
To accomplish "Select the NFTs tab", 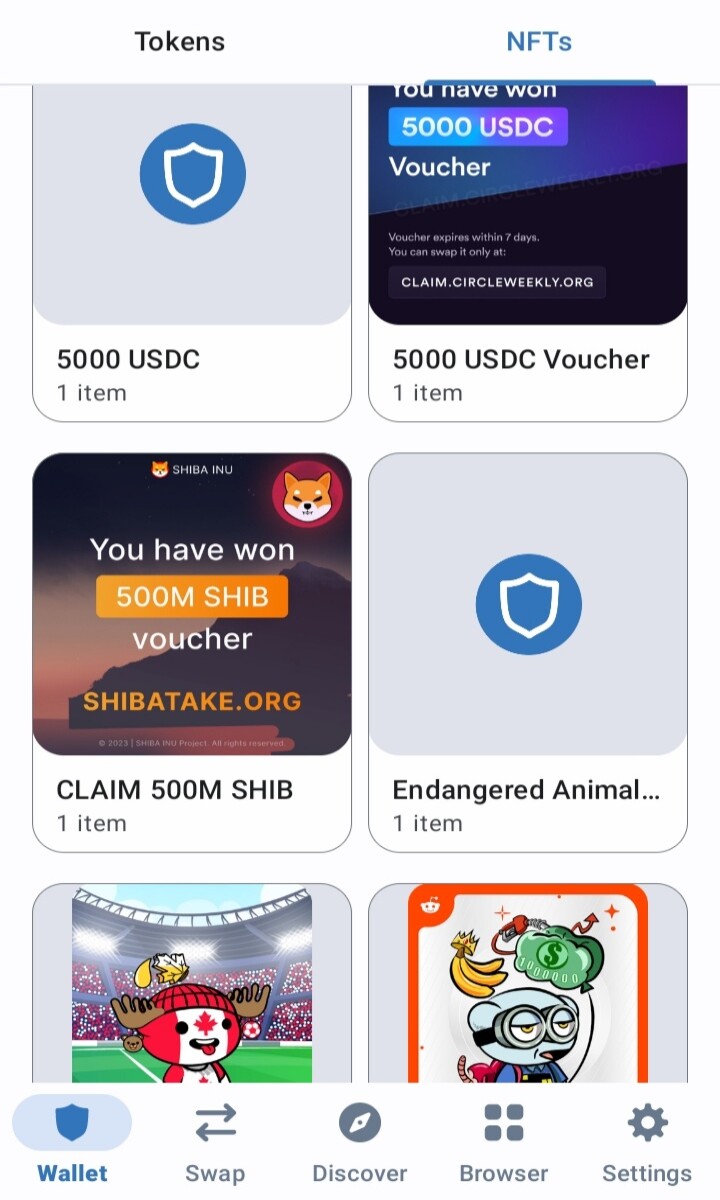I will pos(539,41).
